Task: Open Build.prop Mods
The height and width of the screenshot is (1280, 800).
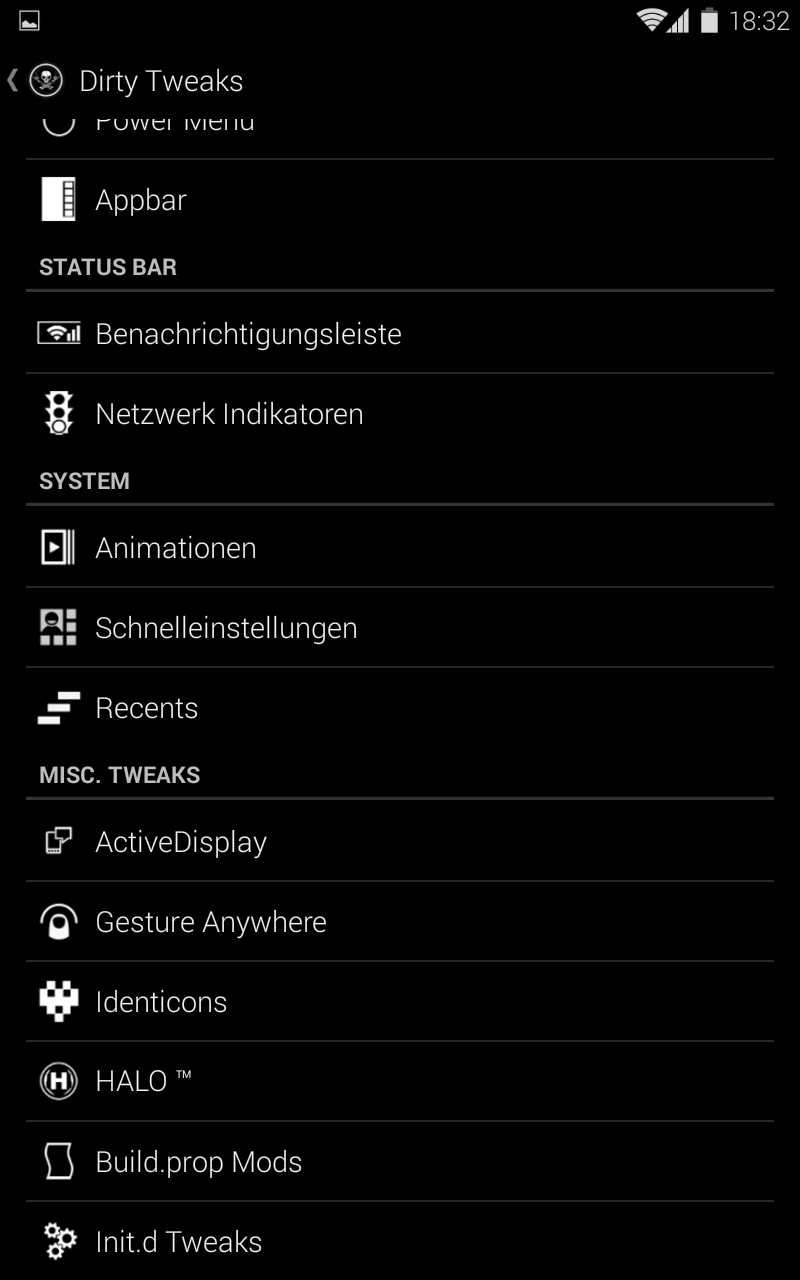Action: (400, 1162)
